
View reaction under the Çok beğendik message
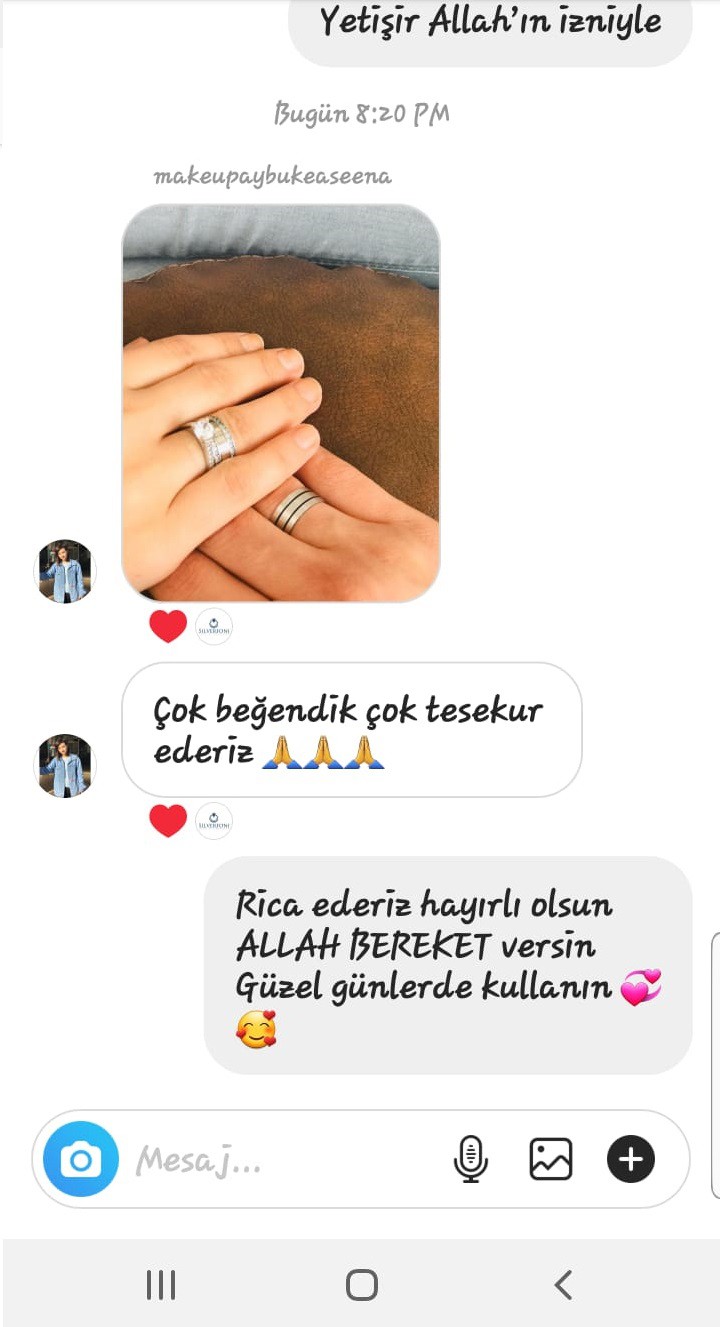coord(168,820)
